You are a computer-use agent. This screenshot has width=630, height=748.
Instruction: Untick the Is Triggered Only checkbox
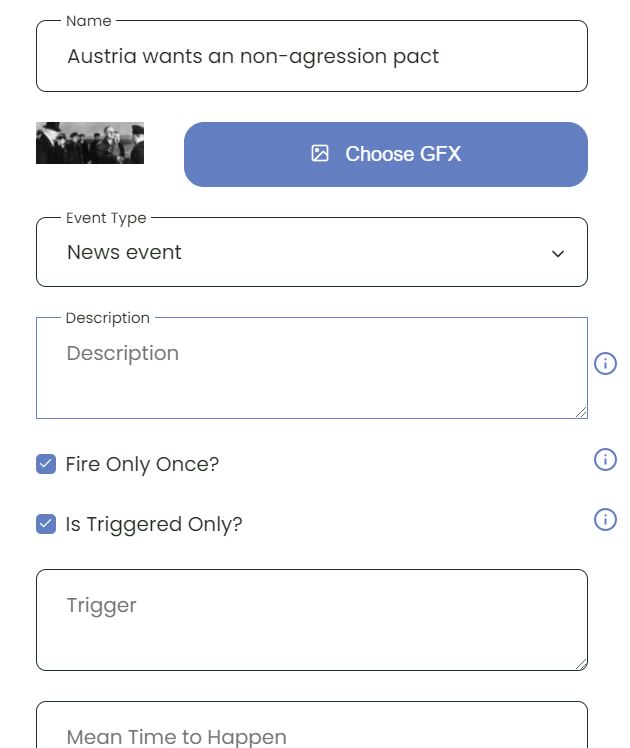tap(46, 524)
